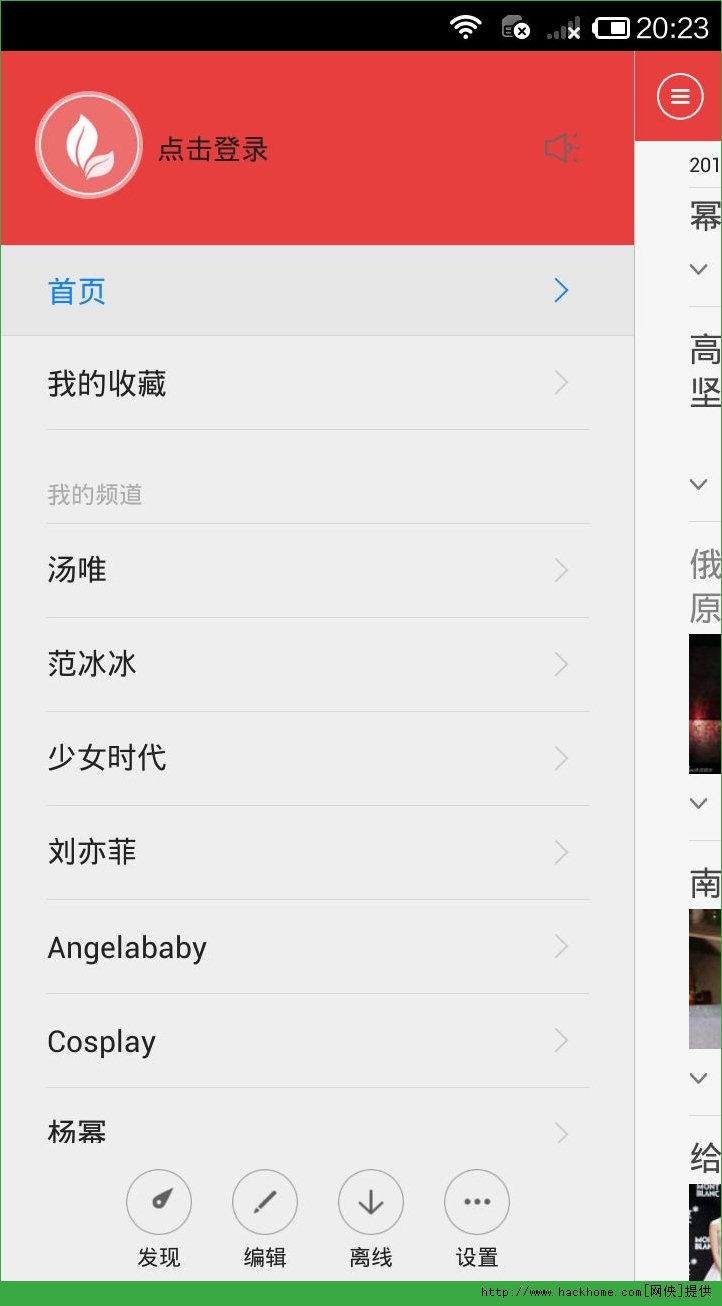
Task: Tap the round menu button to close the drawer
Action: (x=680, y=96)
